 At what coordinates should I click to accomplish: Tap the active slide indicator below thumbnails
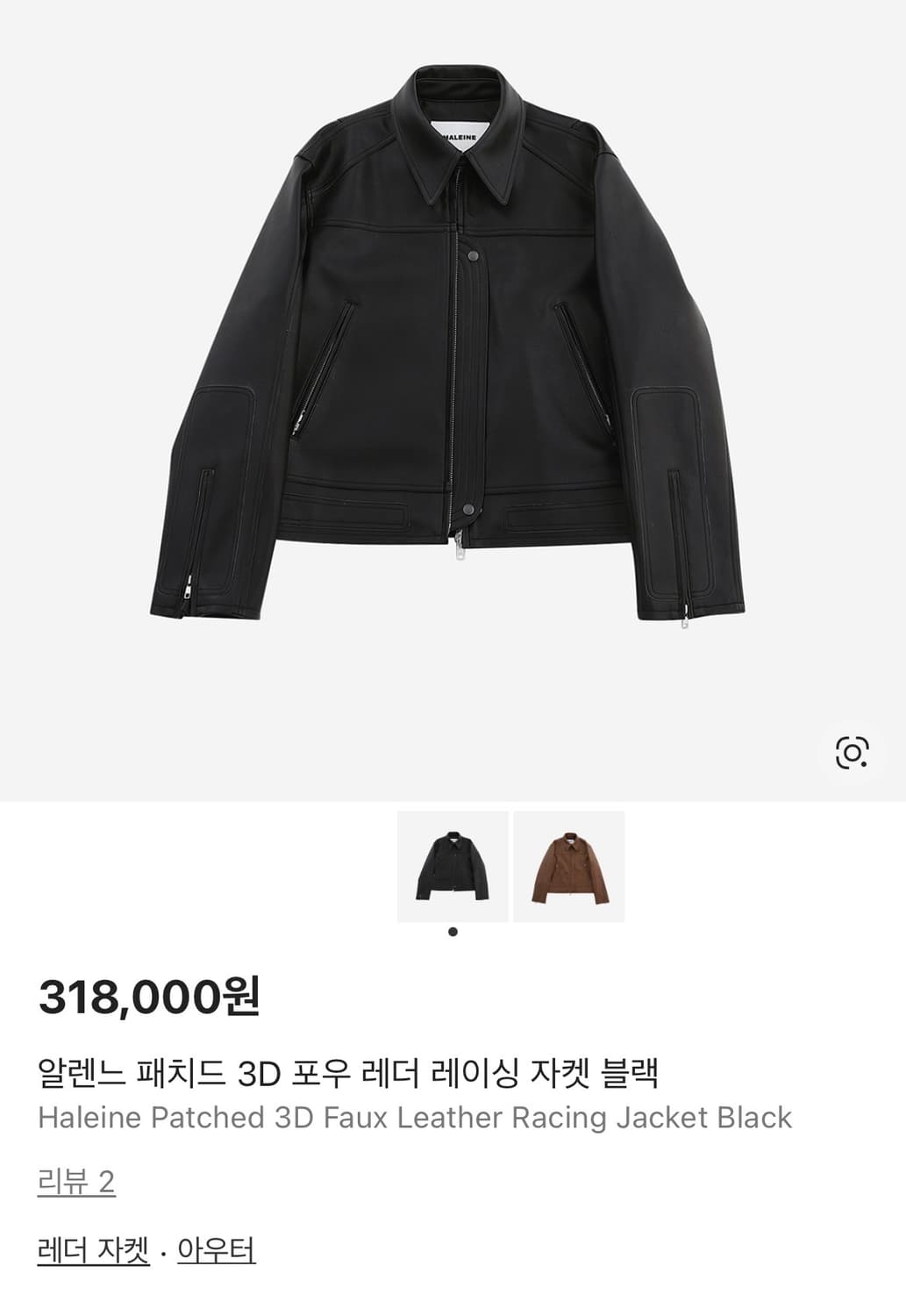click(452, 929)
